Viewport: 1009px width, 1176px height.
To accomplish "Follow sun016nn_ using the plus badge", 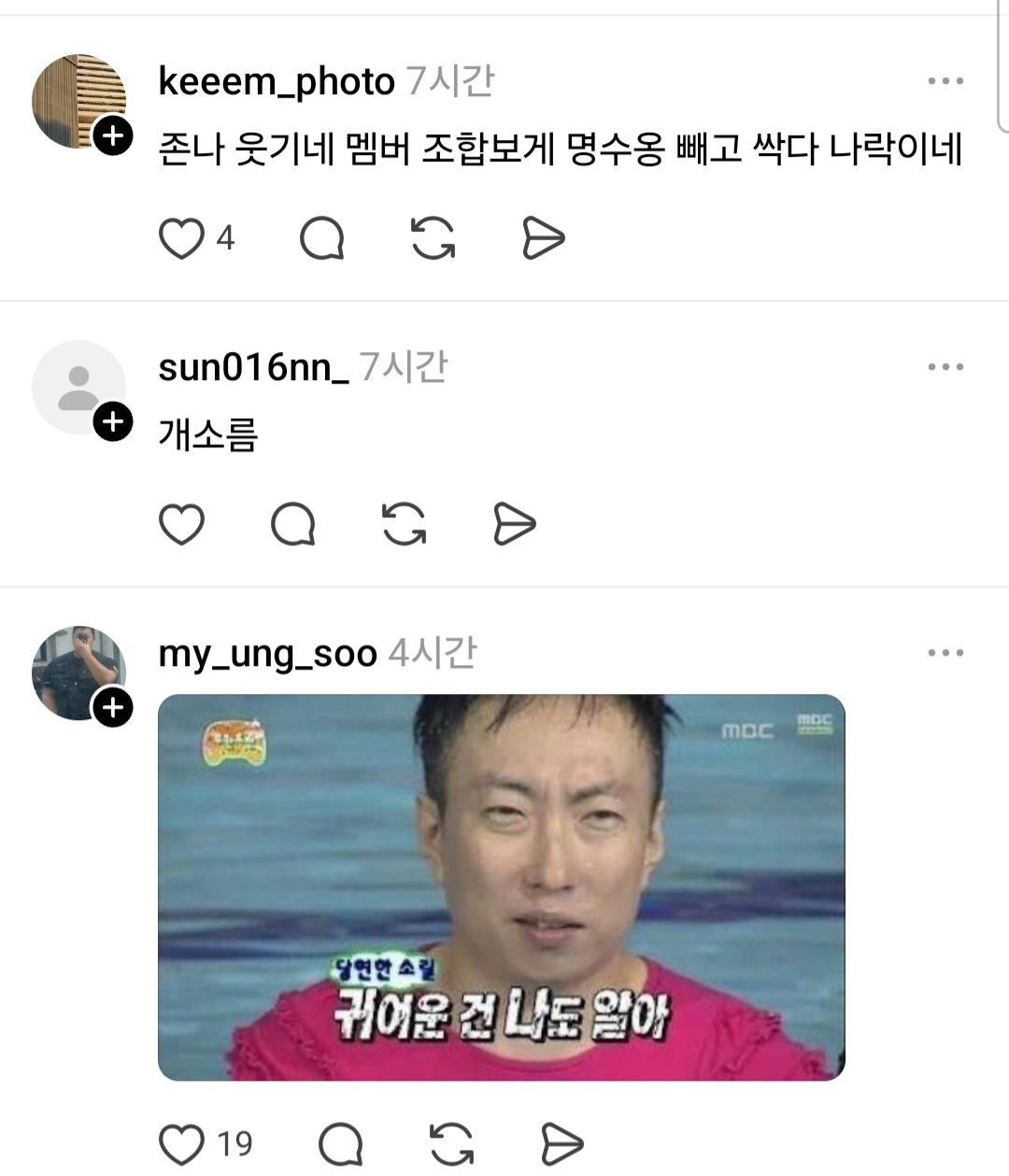I will click(113, 422).
